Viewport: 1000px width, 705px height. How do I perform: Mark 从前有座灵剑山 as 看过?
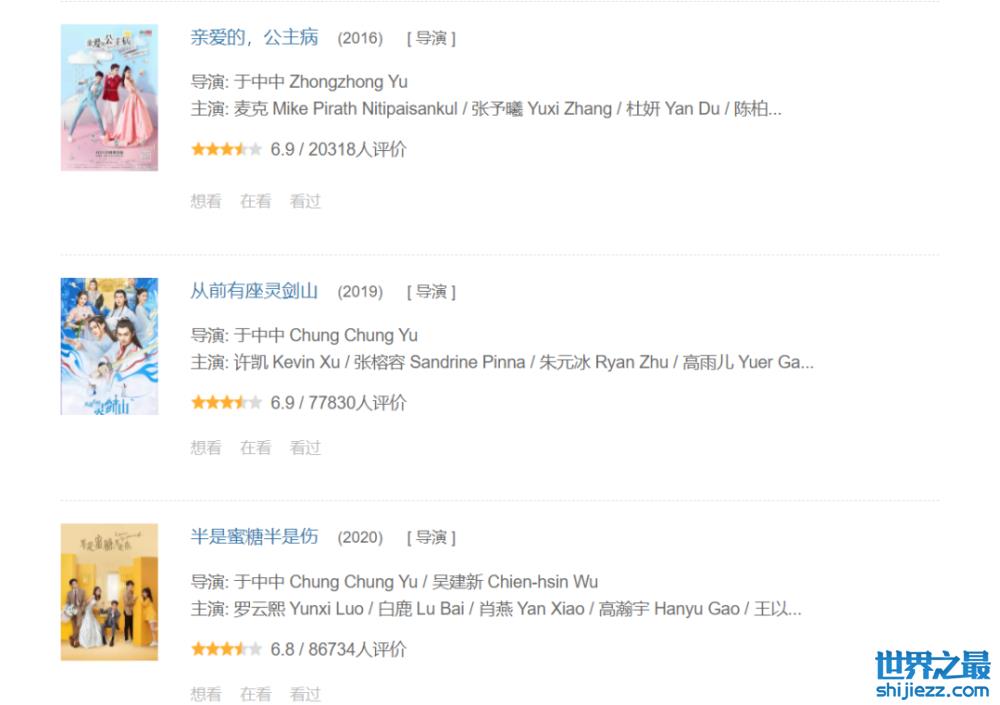305,447
